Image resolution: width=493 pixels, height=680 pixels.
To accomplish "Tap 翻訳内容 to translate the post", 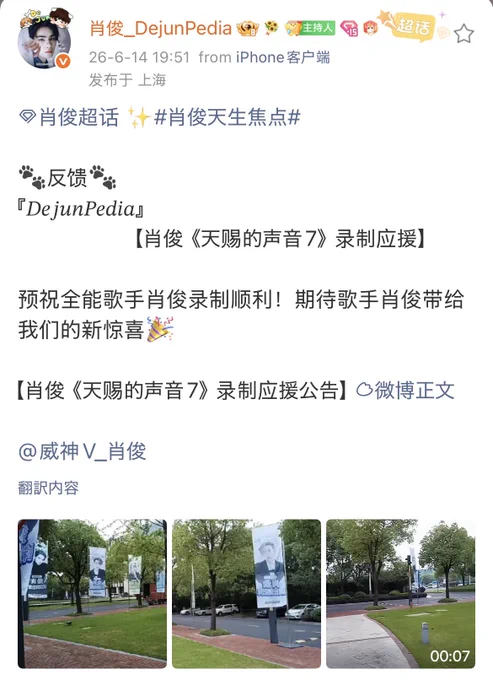I will pos(48,488).
